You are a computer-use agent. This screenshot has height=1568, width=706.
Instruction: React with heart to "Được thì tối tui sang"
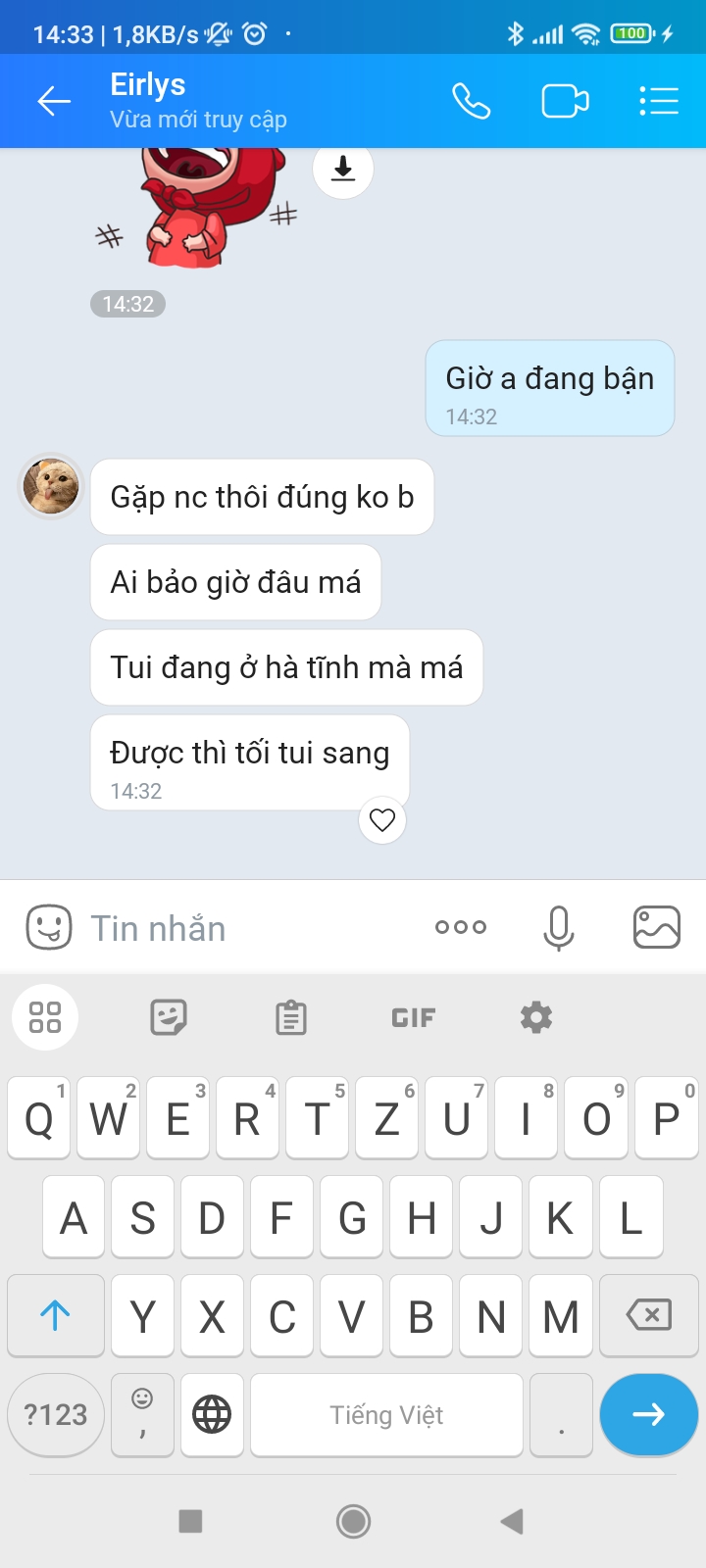click(382, 819)
